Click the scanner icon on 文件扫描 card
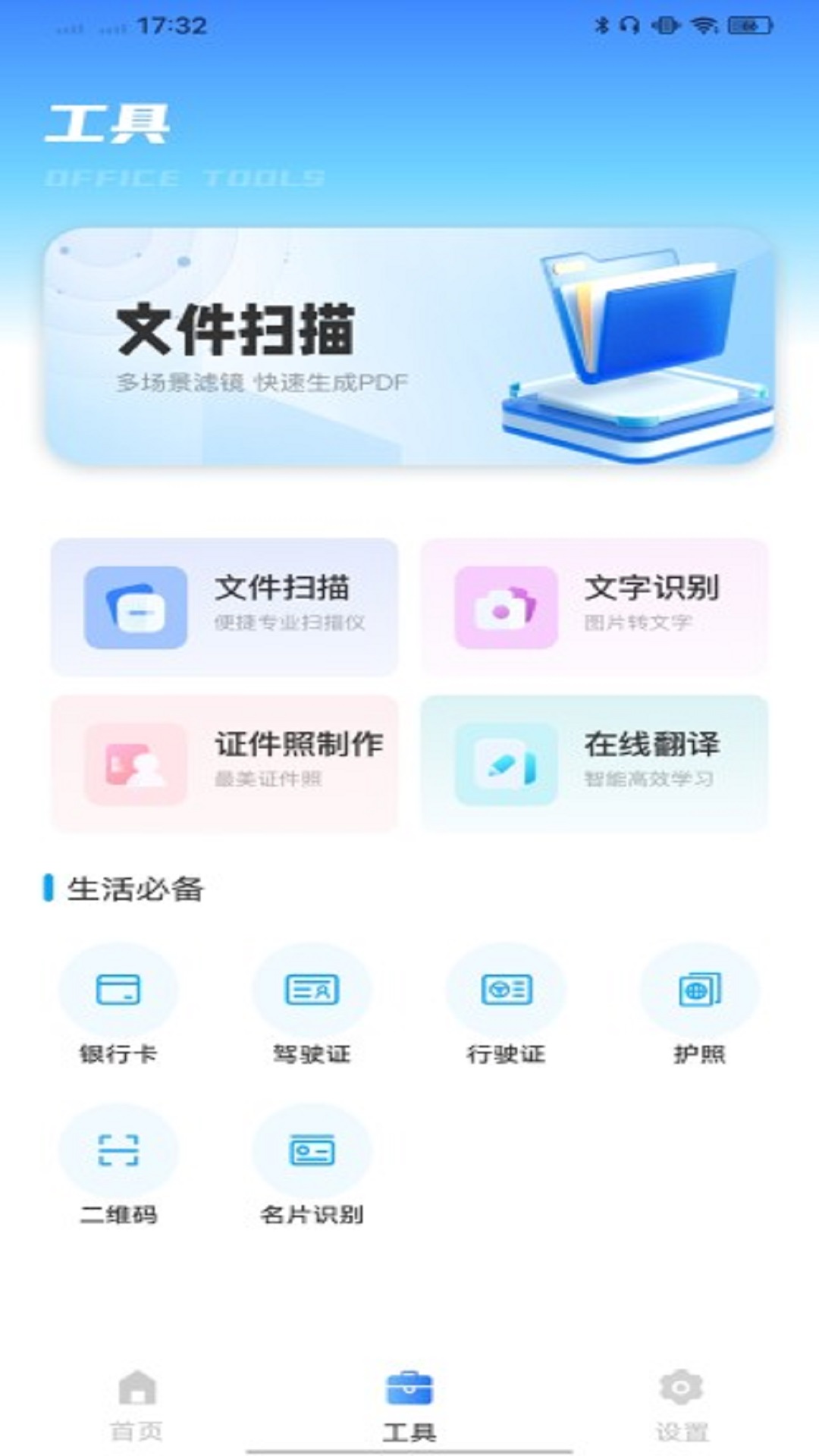This screenshot has height=1456, width=819. [x=136, y=607]
